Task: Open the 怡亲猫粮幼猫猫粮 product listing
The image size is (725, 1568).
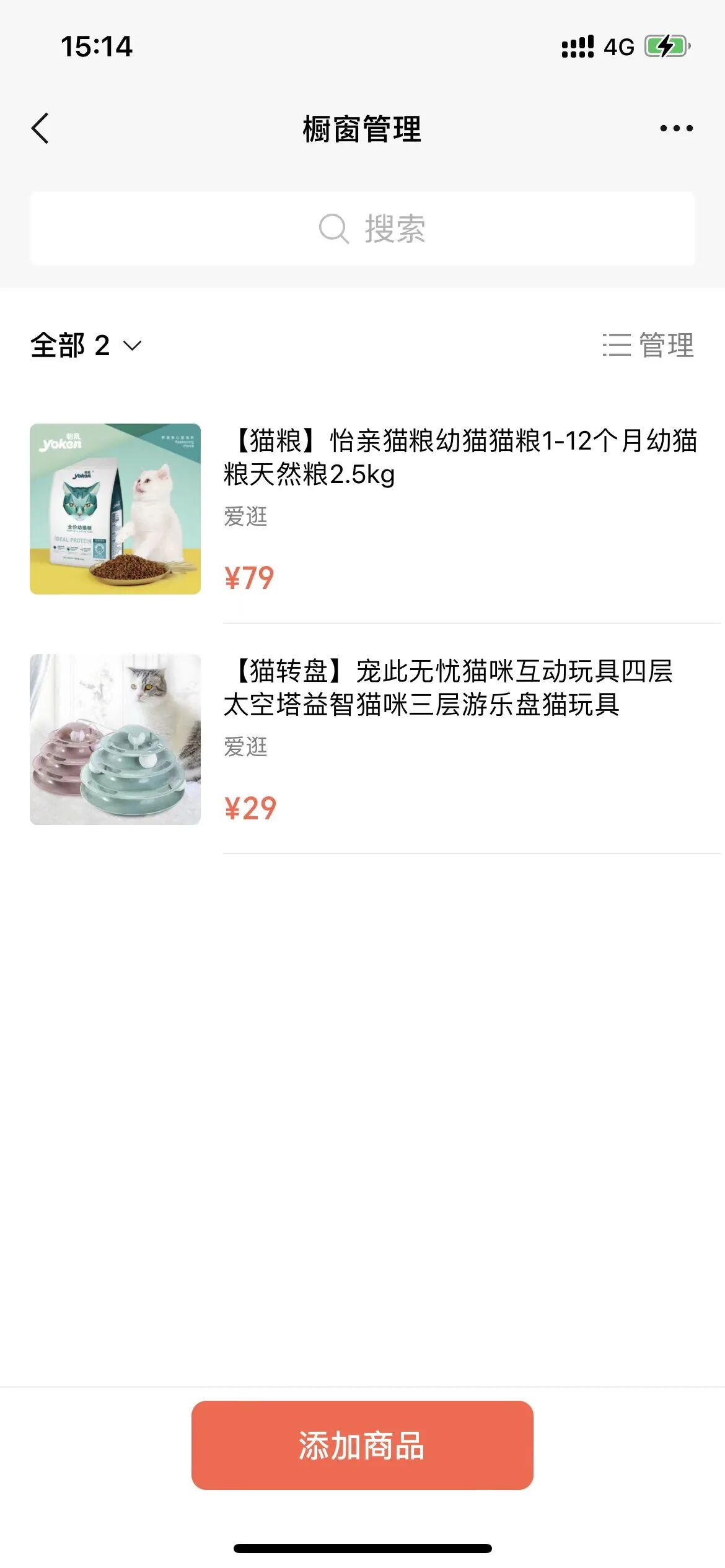Action: pyautogui.click(x=460, y=458)
